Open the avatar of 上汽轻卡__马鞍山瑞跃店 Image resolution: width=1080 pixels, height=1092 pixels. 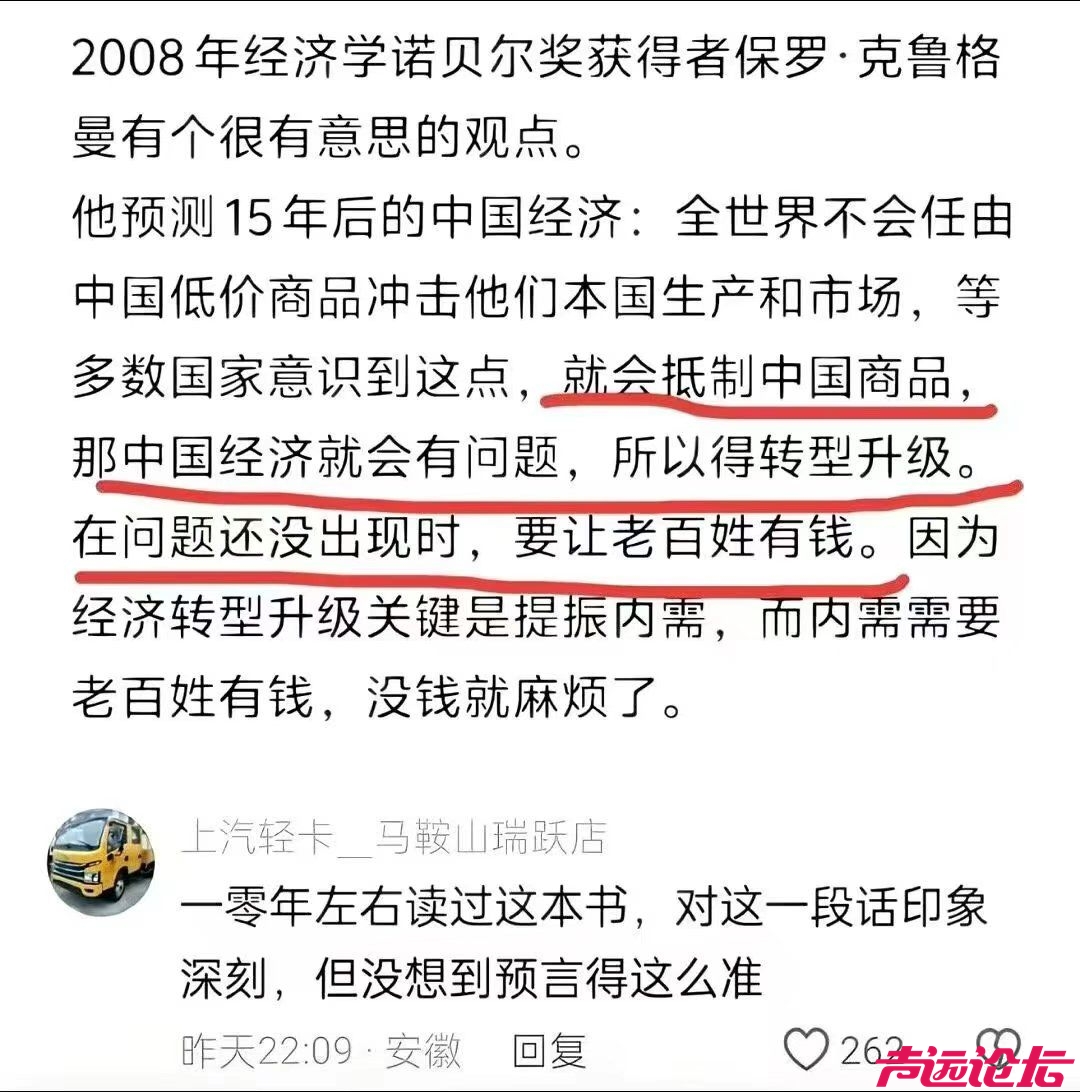point(101,862)
